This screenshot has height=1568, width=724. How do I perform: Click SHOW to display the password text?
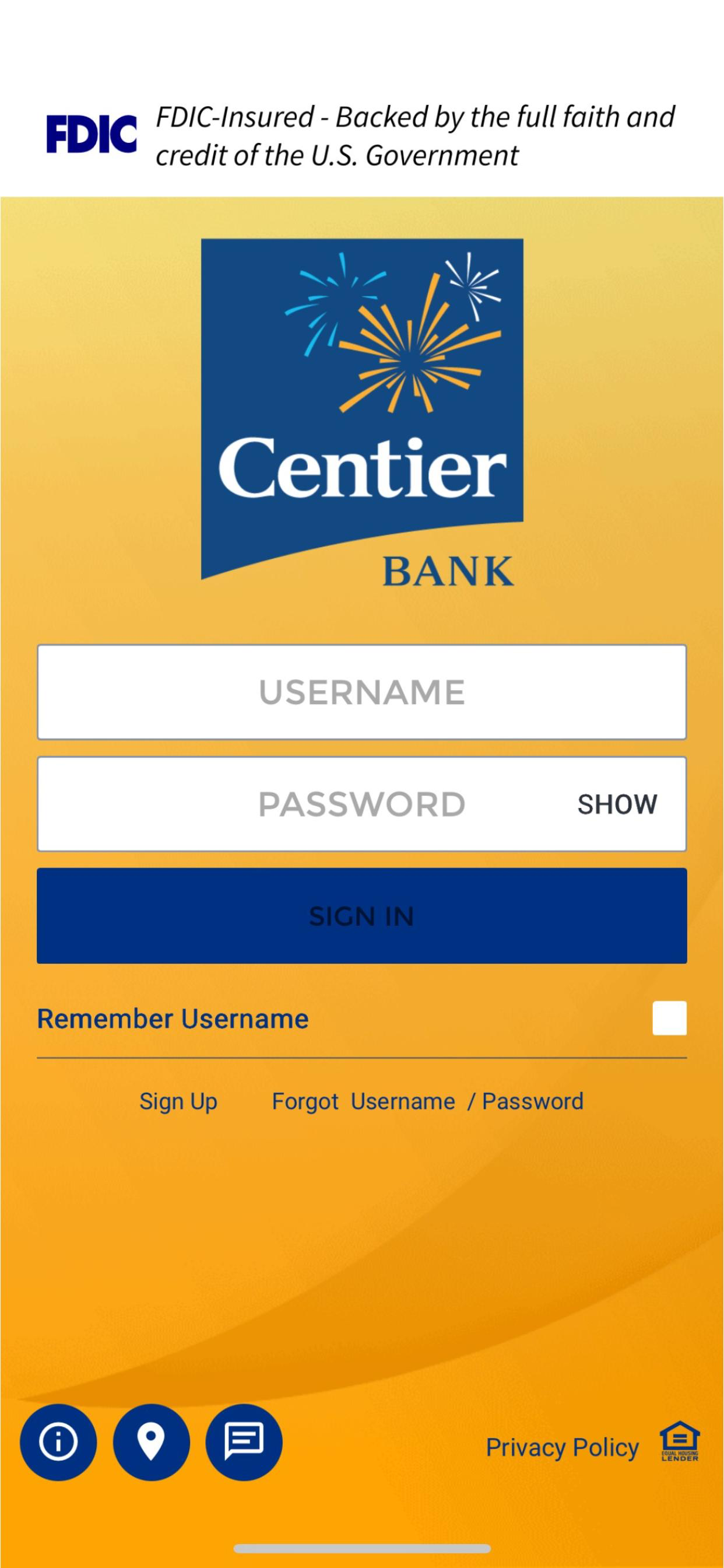click(x=616, y=804)
